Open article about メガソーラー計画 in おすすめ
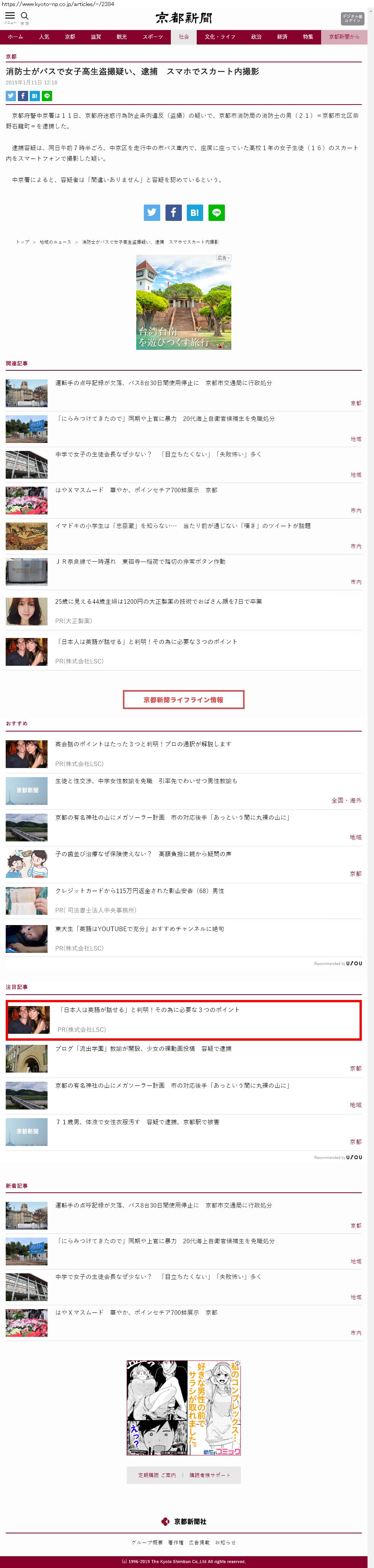Viewport: 374px width, 1568px height. (x=172, y=817)
